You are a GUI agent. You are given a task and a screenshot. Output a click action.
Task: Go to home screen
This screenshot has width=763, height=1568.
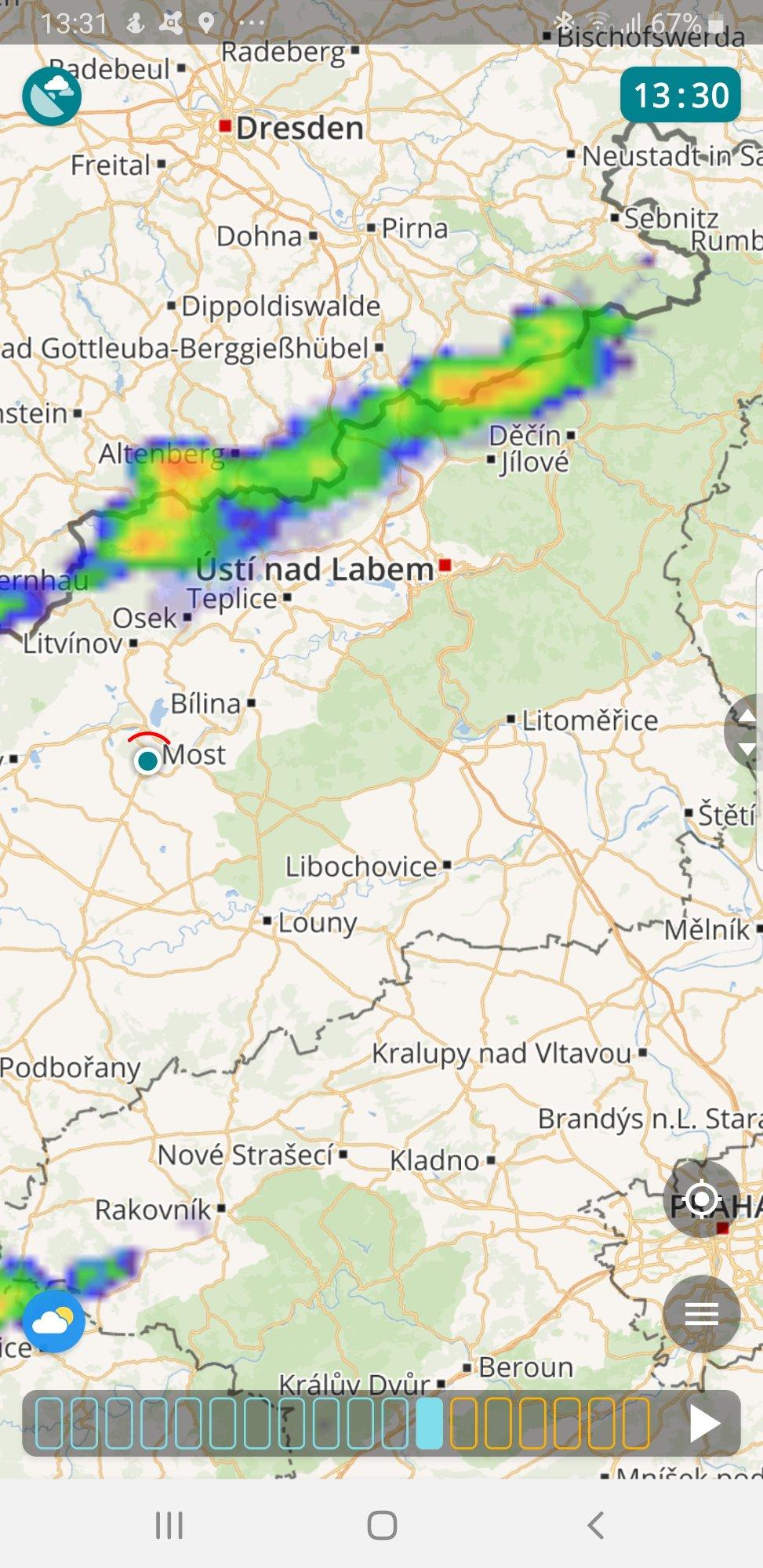382,1526
